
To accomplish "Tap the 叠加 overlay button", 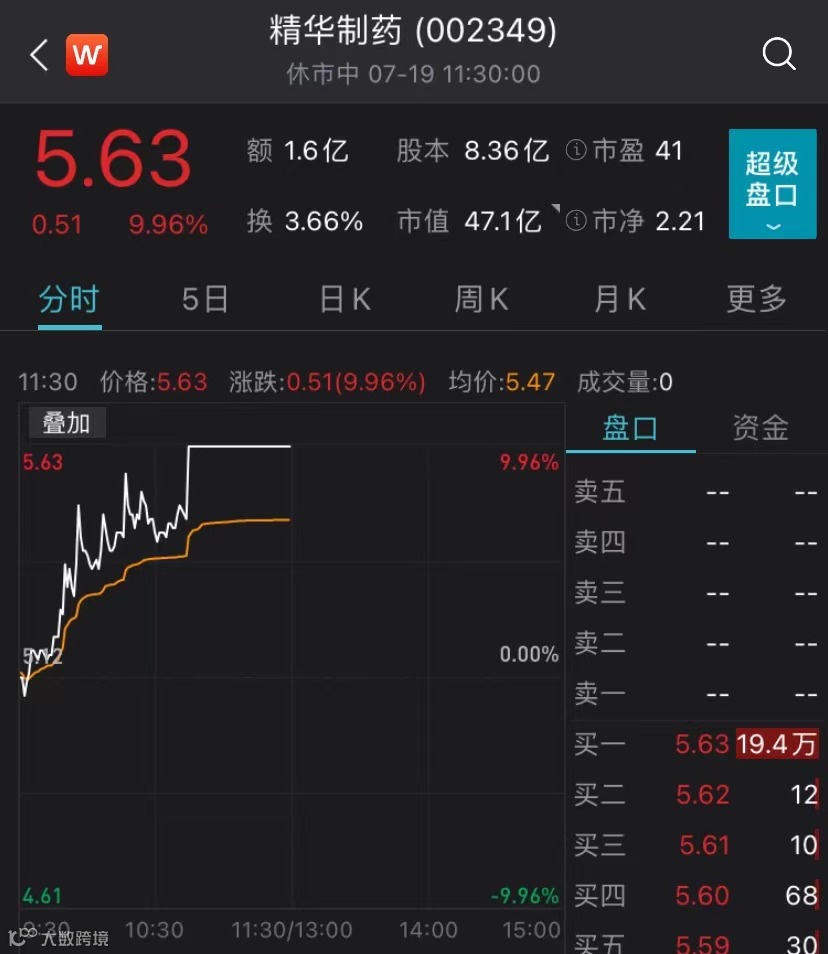I will [x=66, y=423].
